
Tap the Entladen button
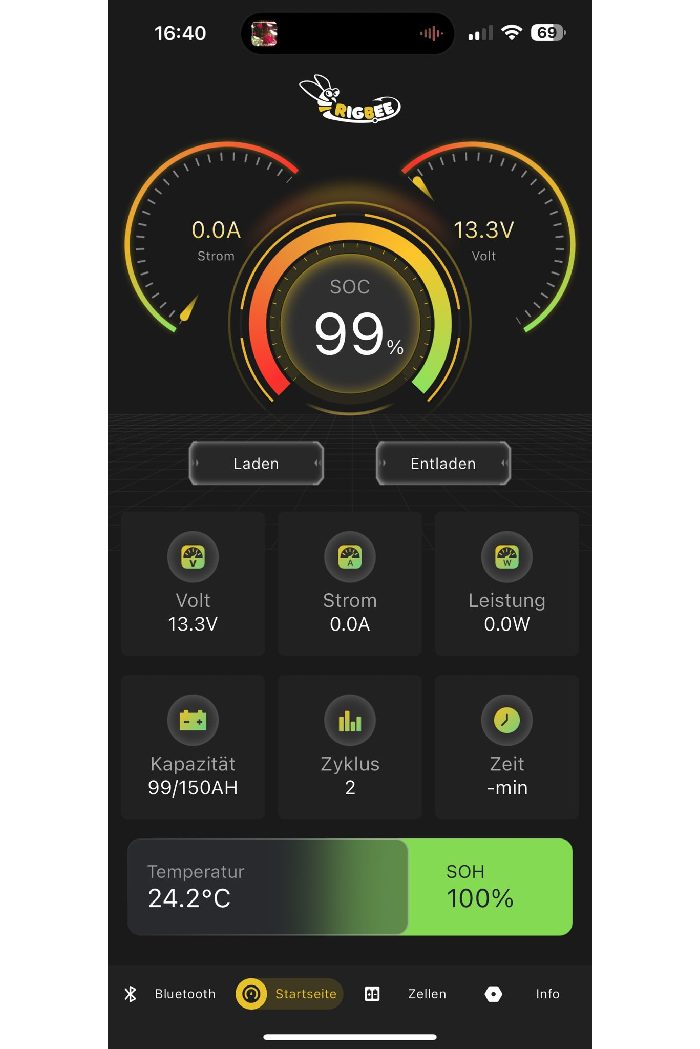click(x=443, y=463)
